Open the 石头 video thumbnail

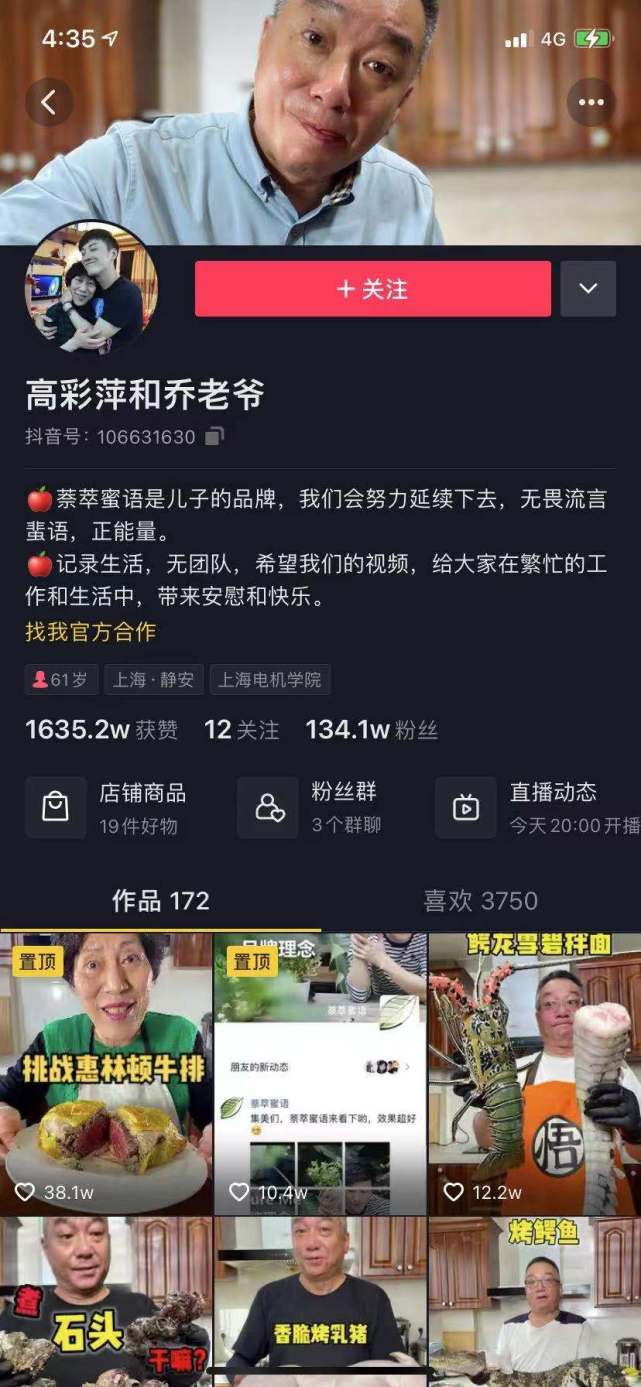tap(106, 1300)
